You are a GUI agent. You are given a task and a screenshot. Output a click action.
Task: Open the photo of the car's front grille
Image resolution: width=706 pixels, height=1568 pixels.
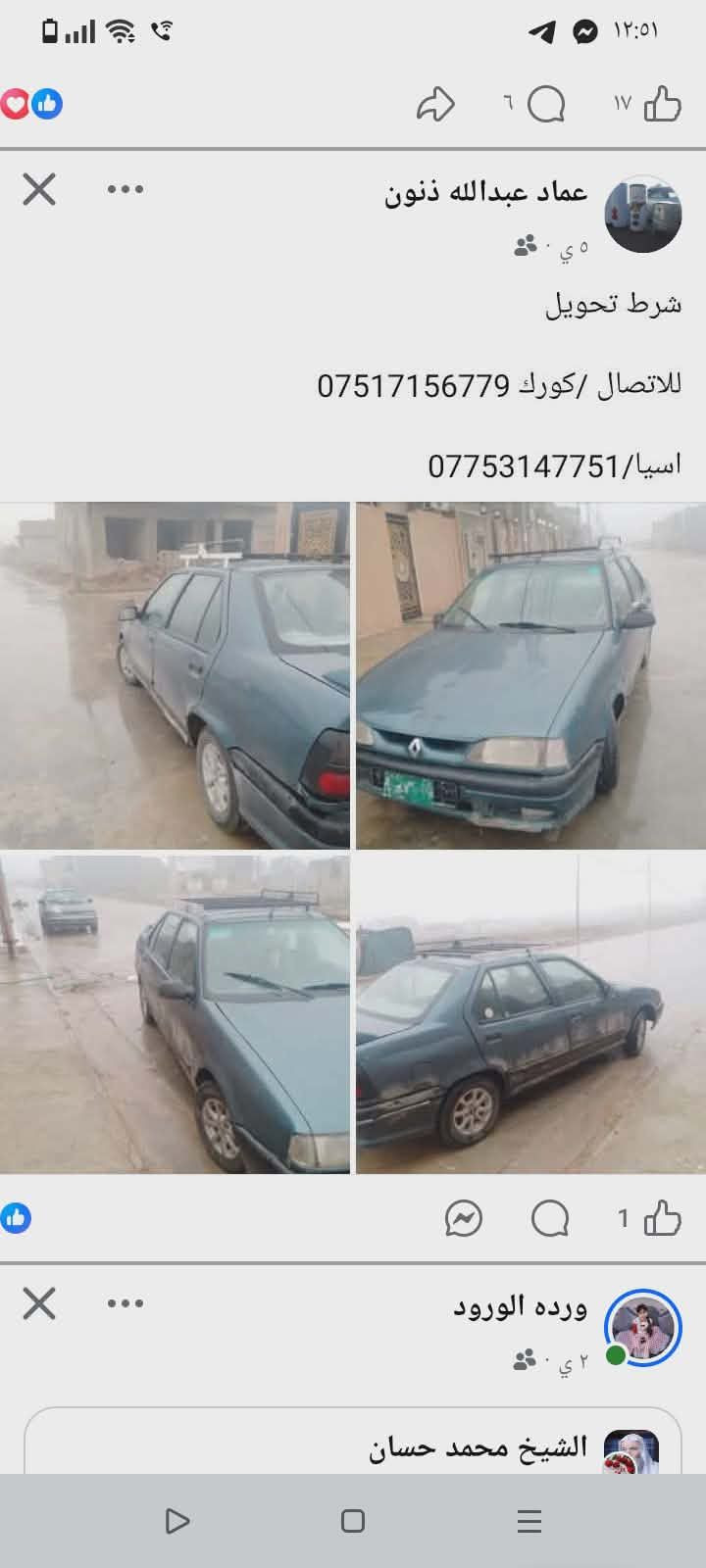(529, 676)
